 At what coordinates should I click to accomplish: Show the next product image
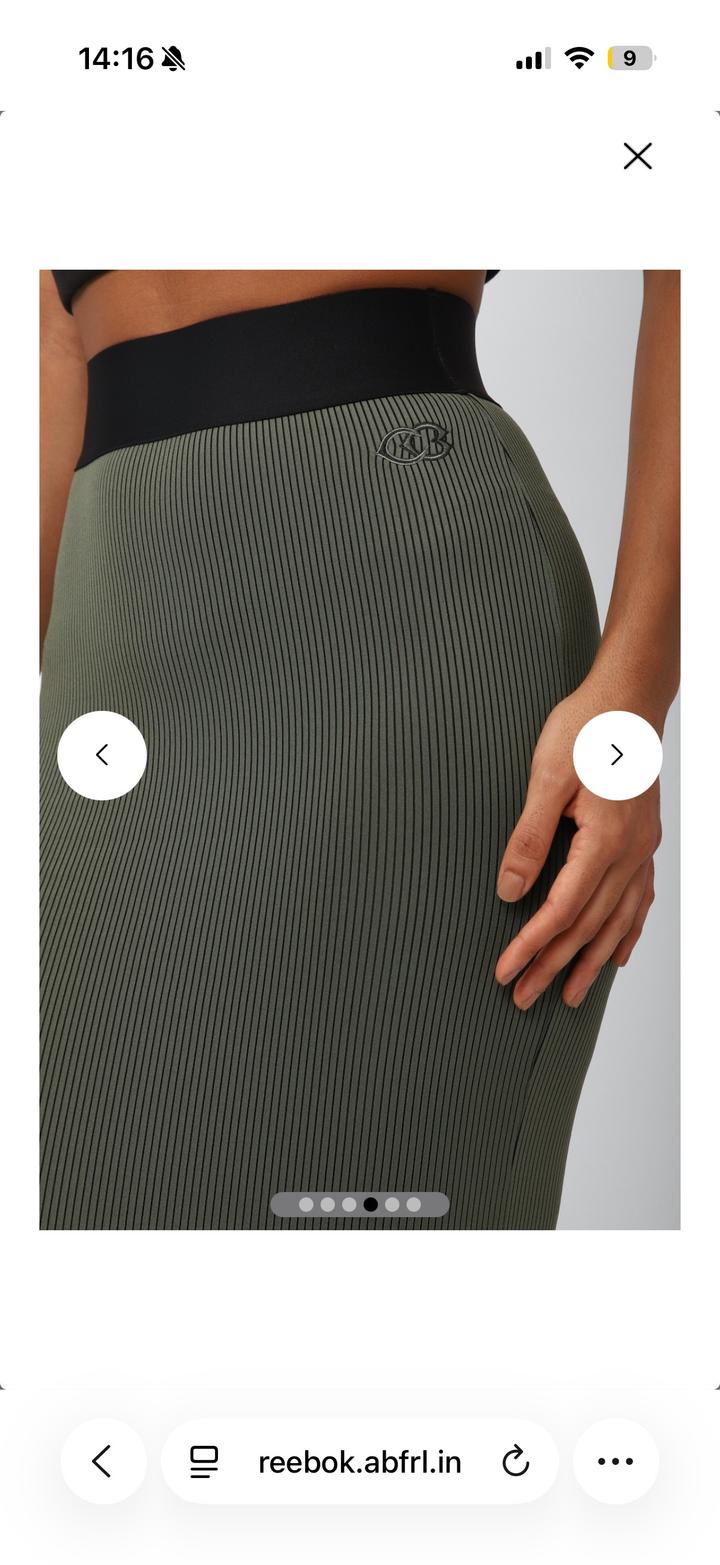tap(617, 755)
